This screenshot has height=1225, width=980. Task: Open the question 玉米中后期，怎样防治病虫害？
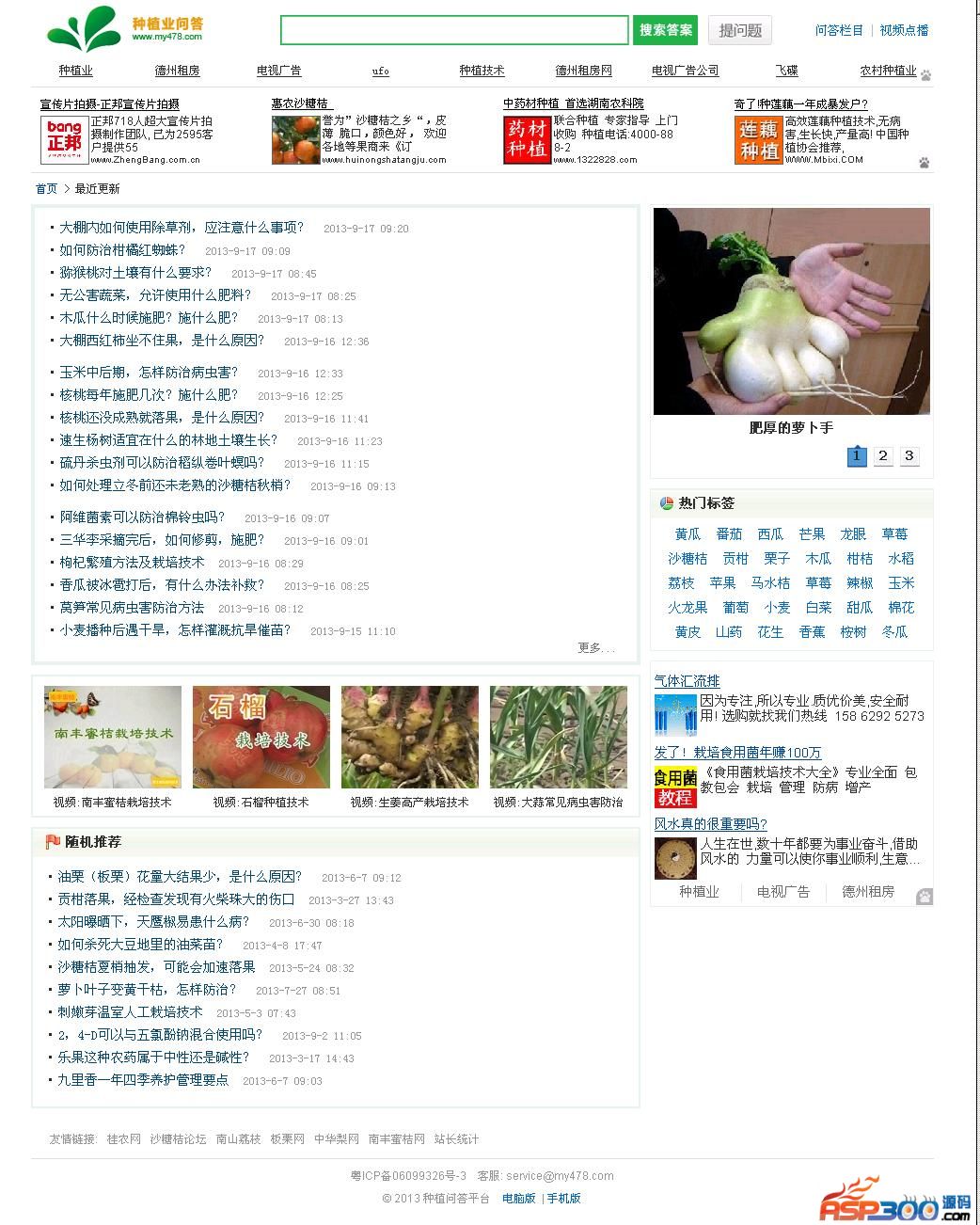coord(149,373)
